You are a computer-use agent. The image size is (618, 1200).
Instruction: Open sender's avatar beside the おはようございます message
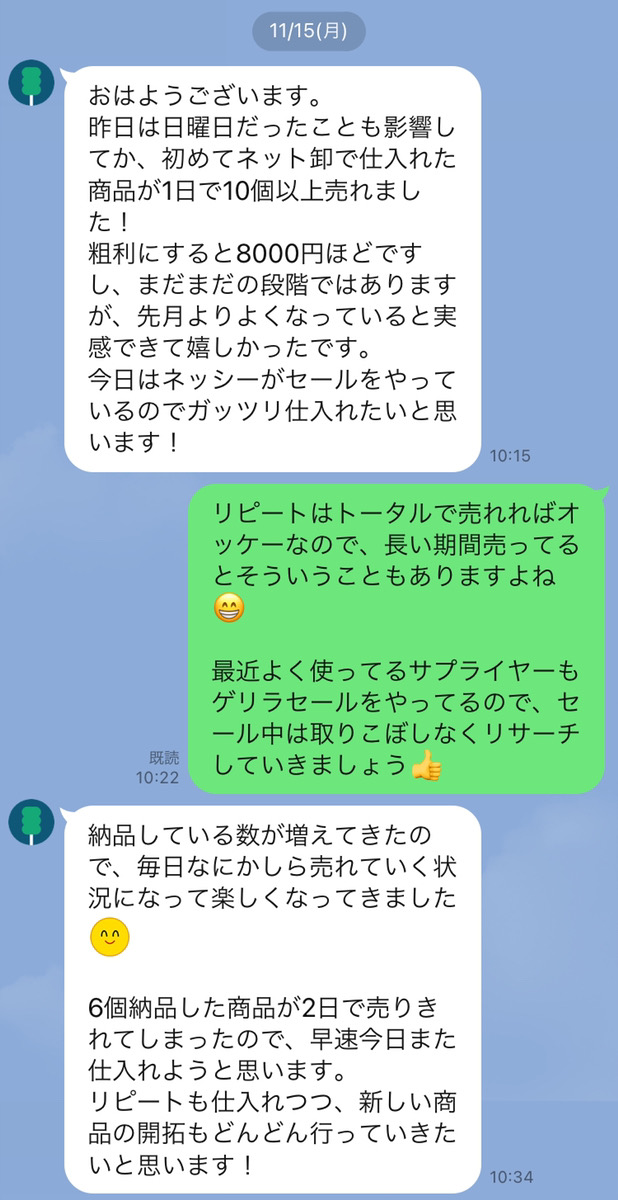31,82
